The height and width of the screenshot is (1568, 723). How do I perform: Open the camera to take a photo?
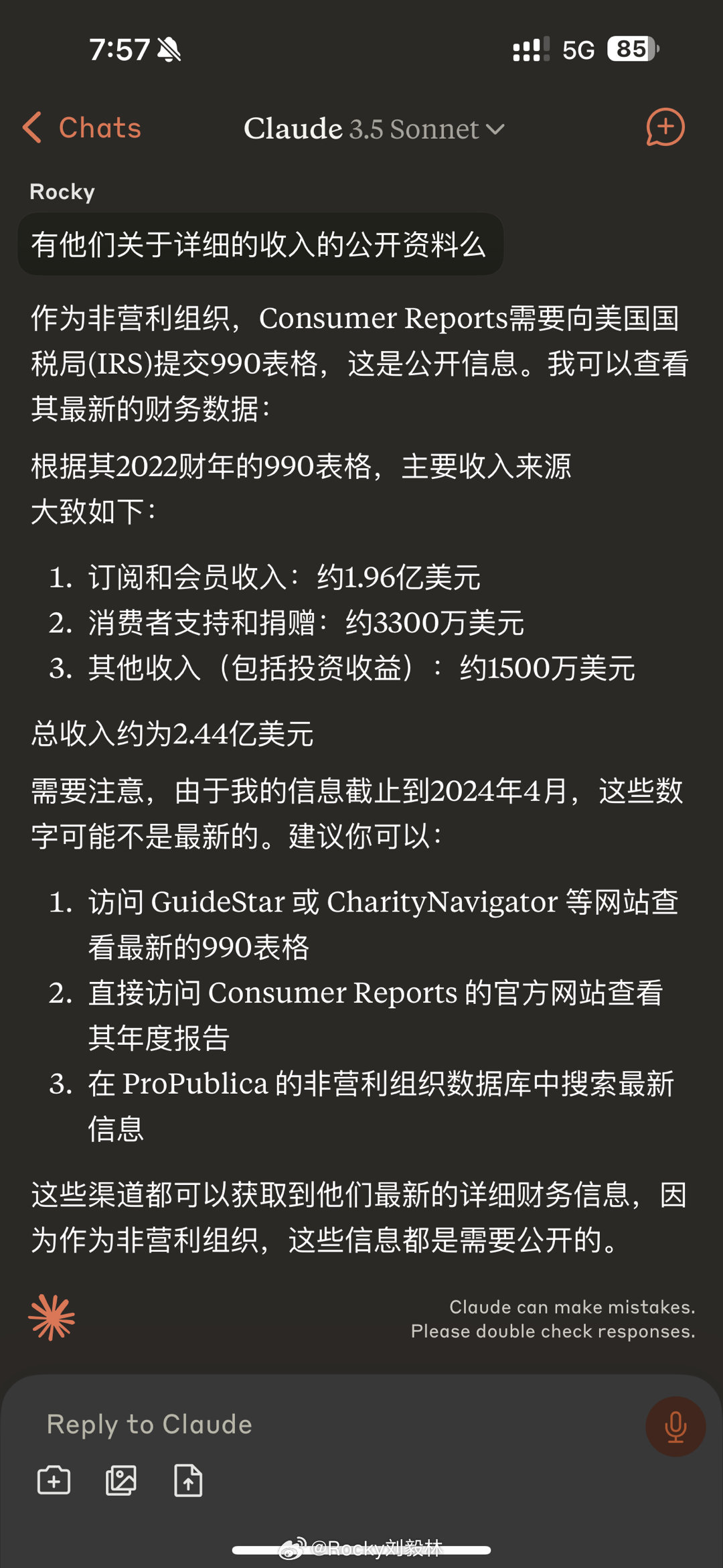pyautogui.click(x=54, y=1480)
